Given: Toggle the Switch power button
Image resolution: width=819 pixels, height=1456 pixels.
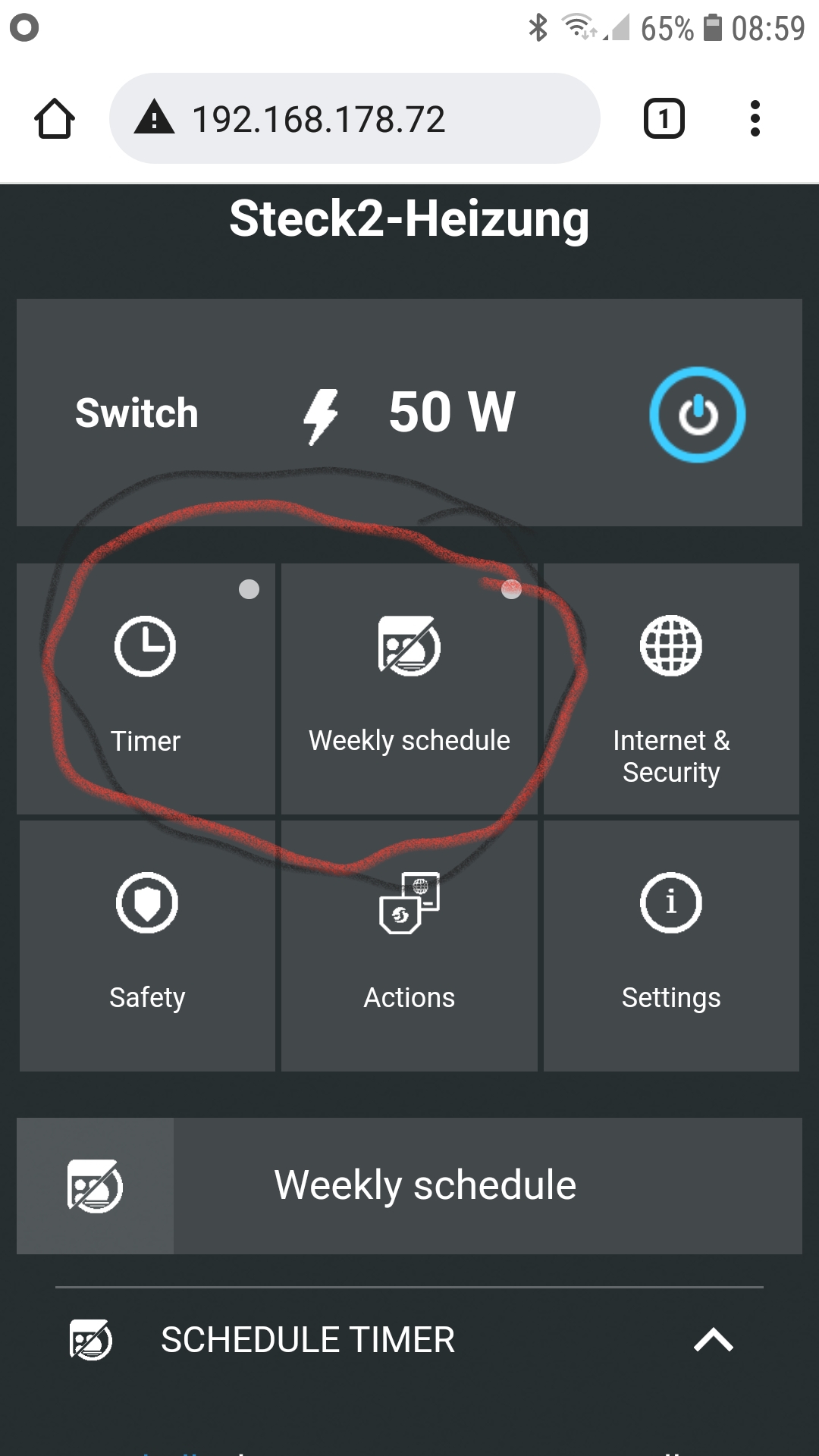Looking at the screenshot, I should point(697,414).
